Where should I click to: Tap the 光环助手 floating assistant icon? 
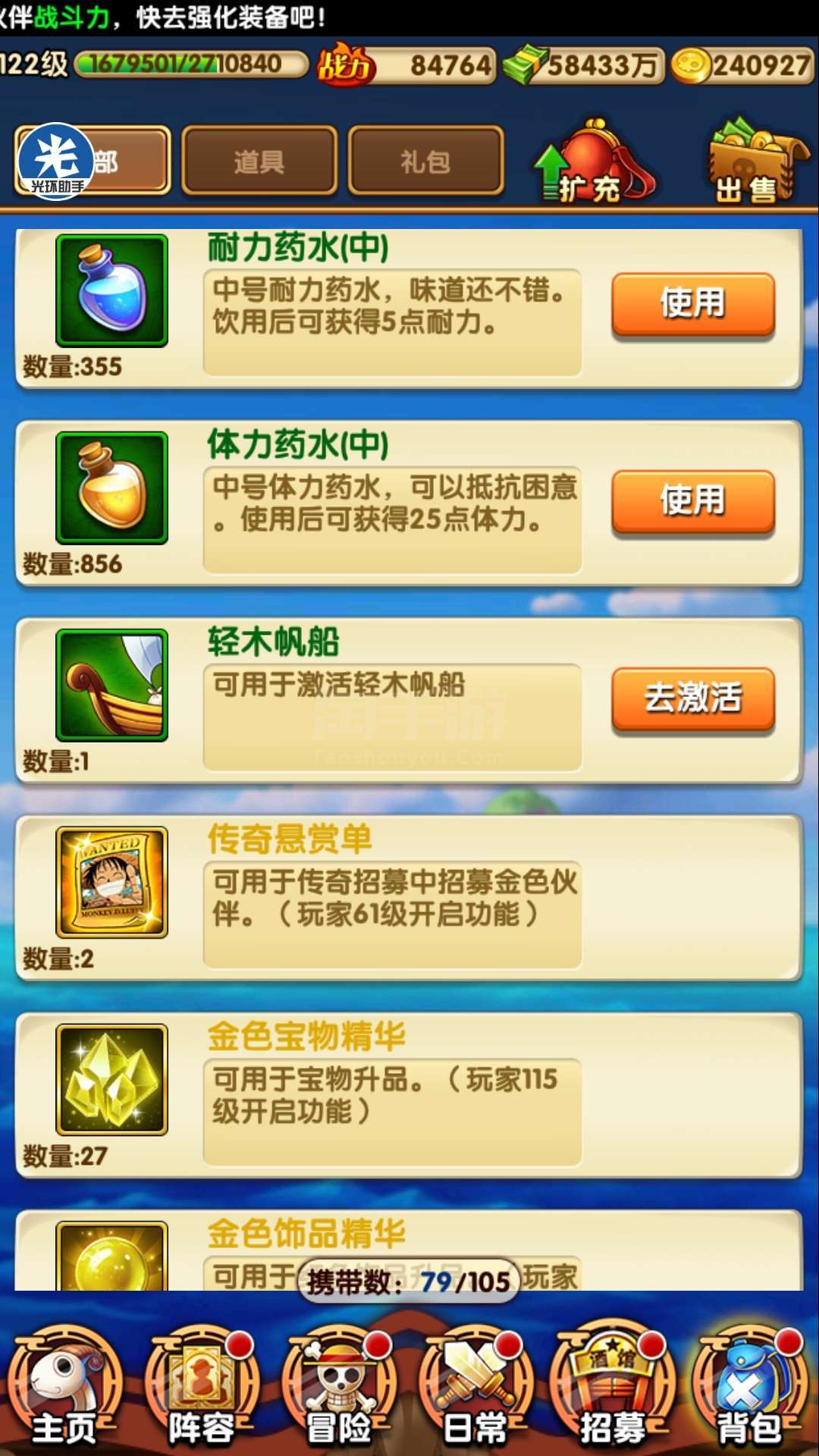click(56, 161)
